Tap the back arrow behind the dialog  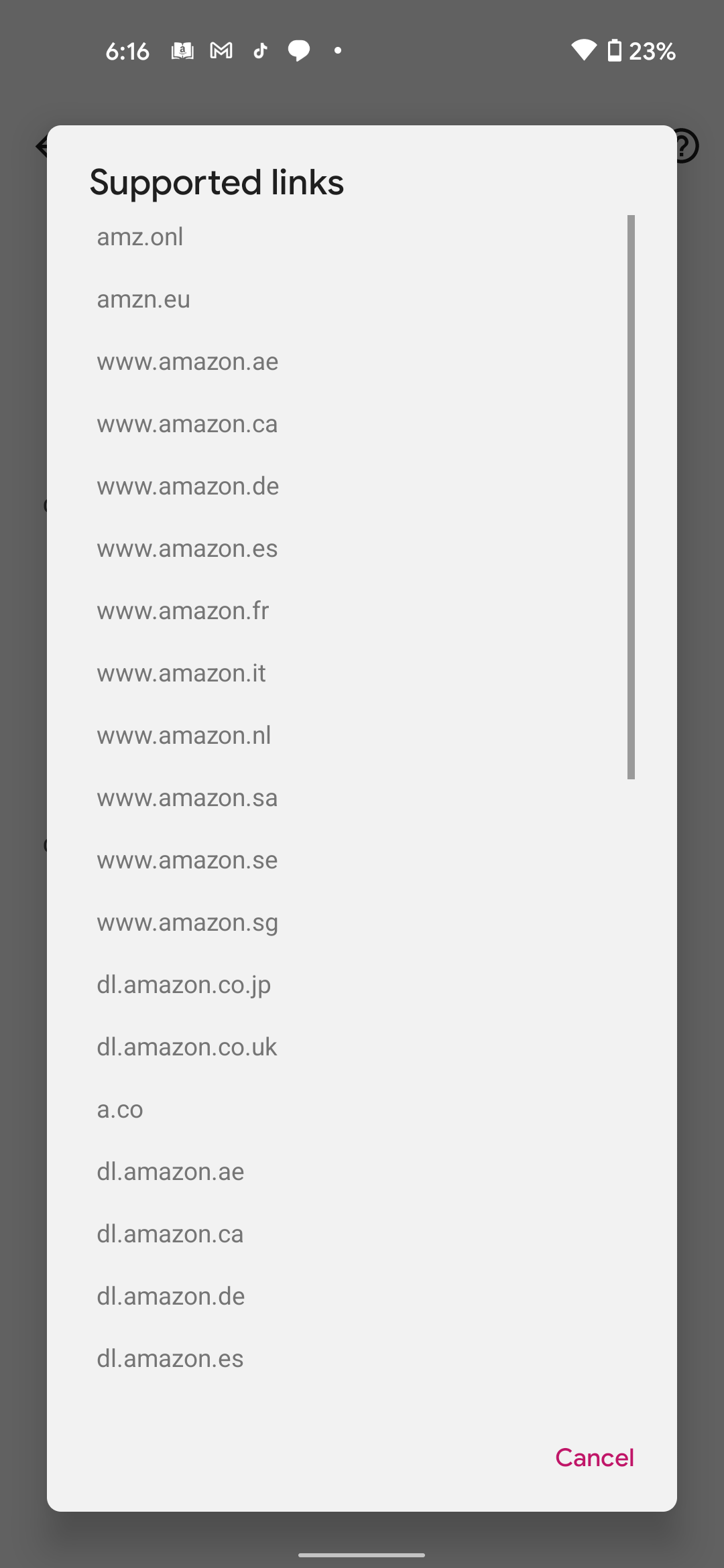42,146
